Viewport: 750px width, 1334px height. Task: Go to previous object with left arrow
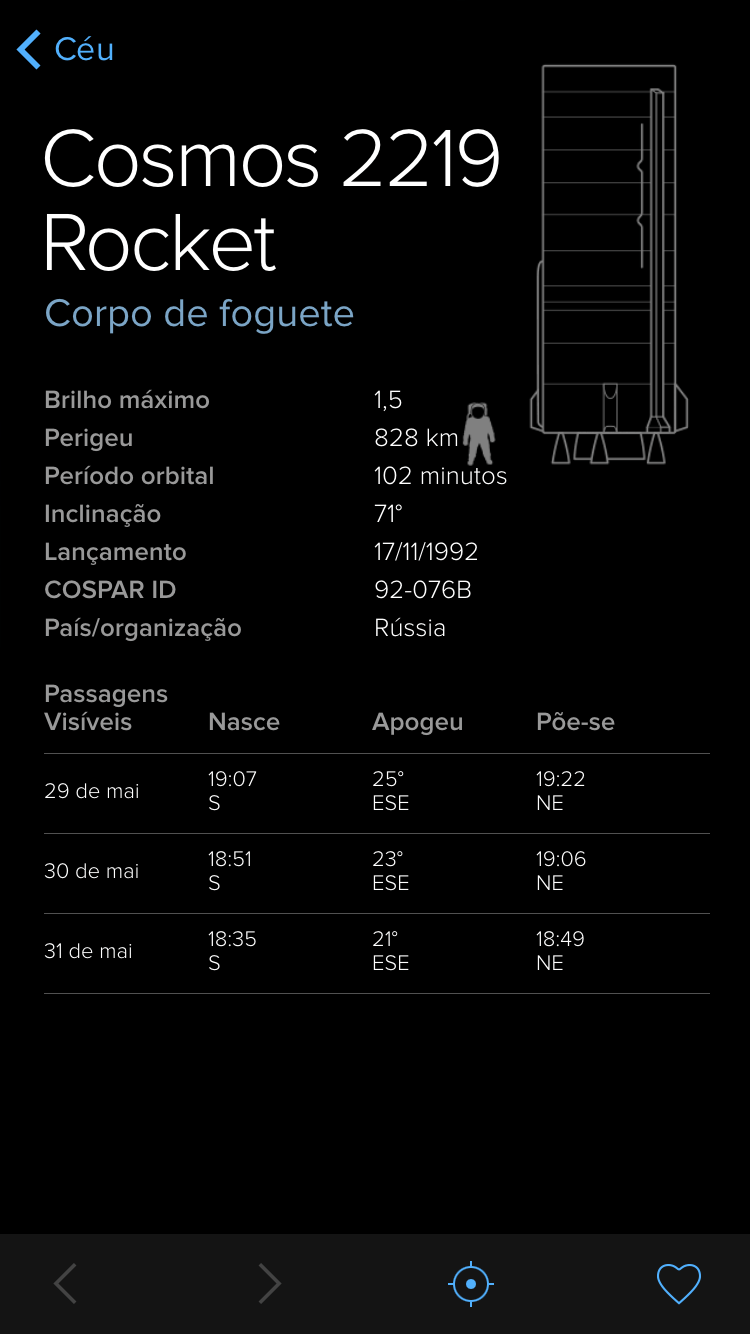[64, 1283]
